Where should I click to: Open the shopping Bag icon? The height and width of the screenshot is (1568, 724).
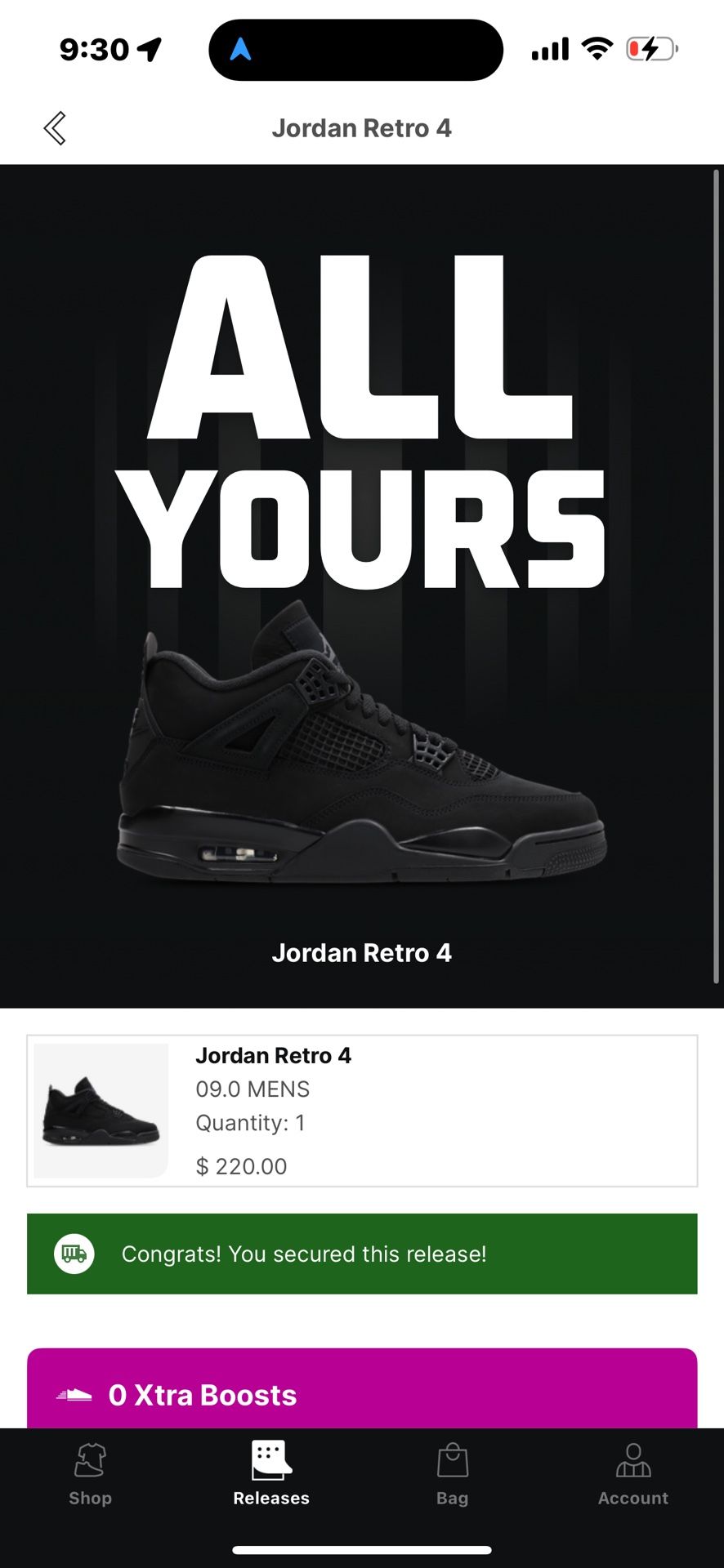coord(452,1462)
